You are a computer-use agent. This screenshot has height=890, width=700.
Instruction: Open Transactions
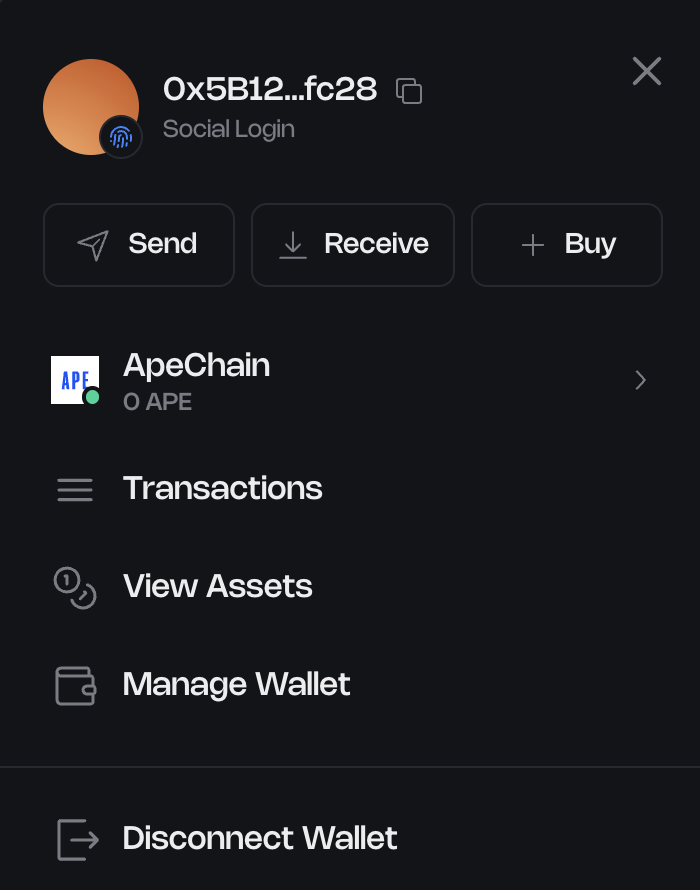[x=222, y=489]
